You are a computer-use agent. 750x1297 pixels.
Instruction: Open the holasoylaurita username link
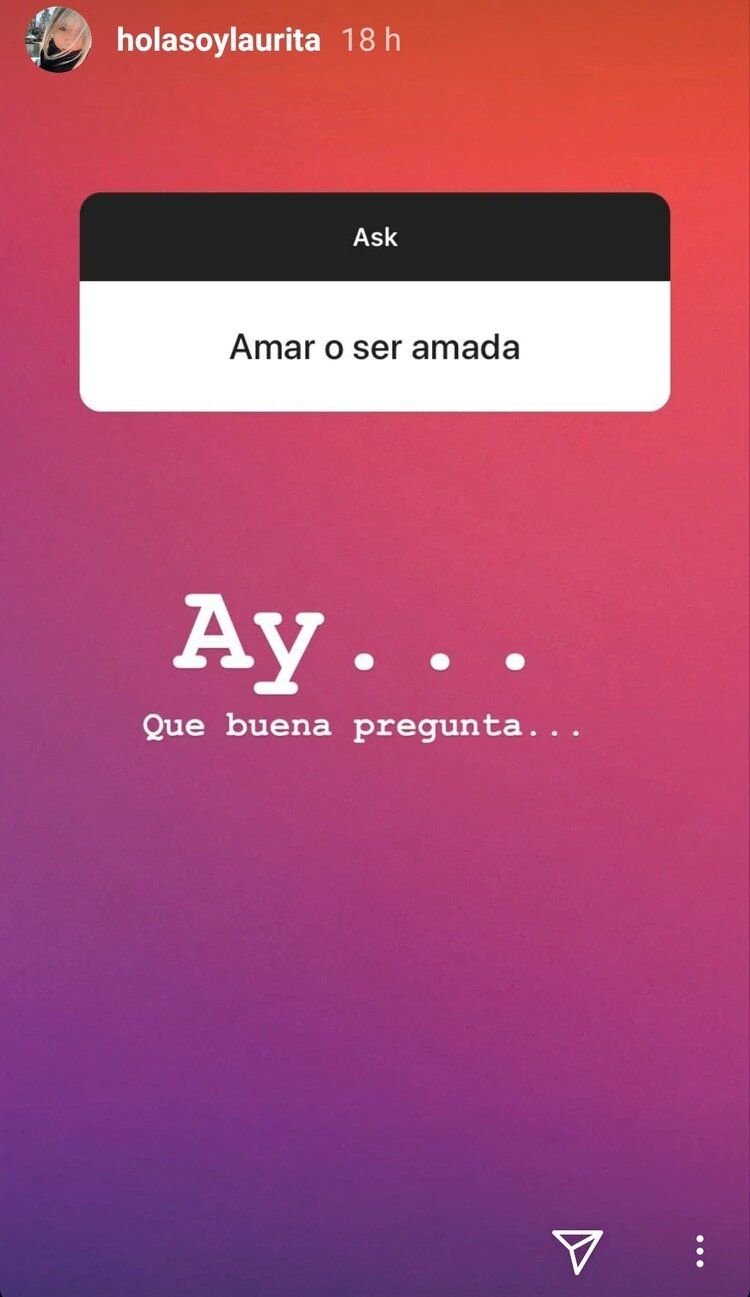(x=218, y=40)
